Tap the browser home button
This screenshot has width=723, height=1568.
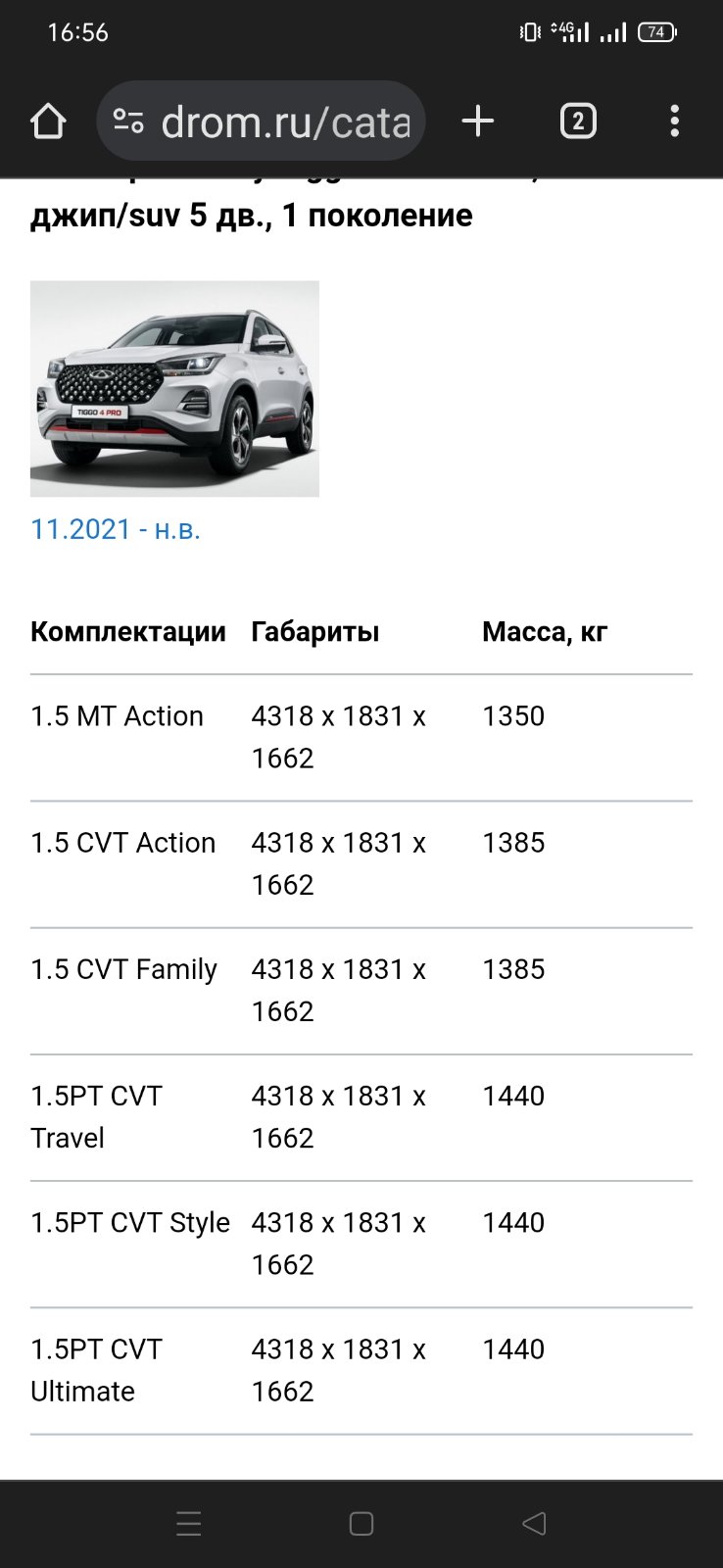(x=48, y=122)
